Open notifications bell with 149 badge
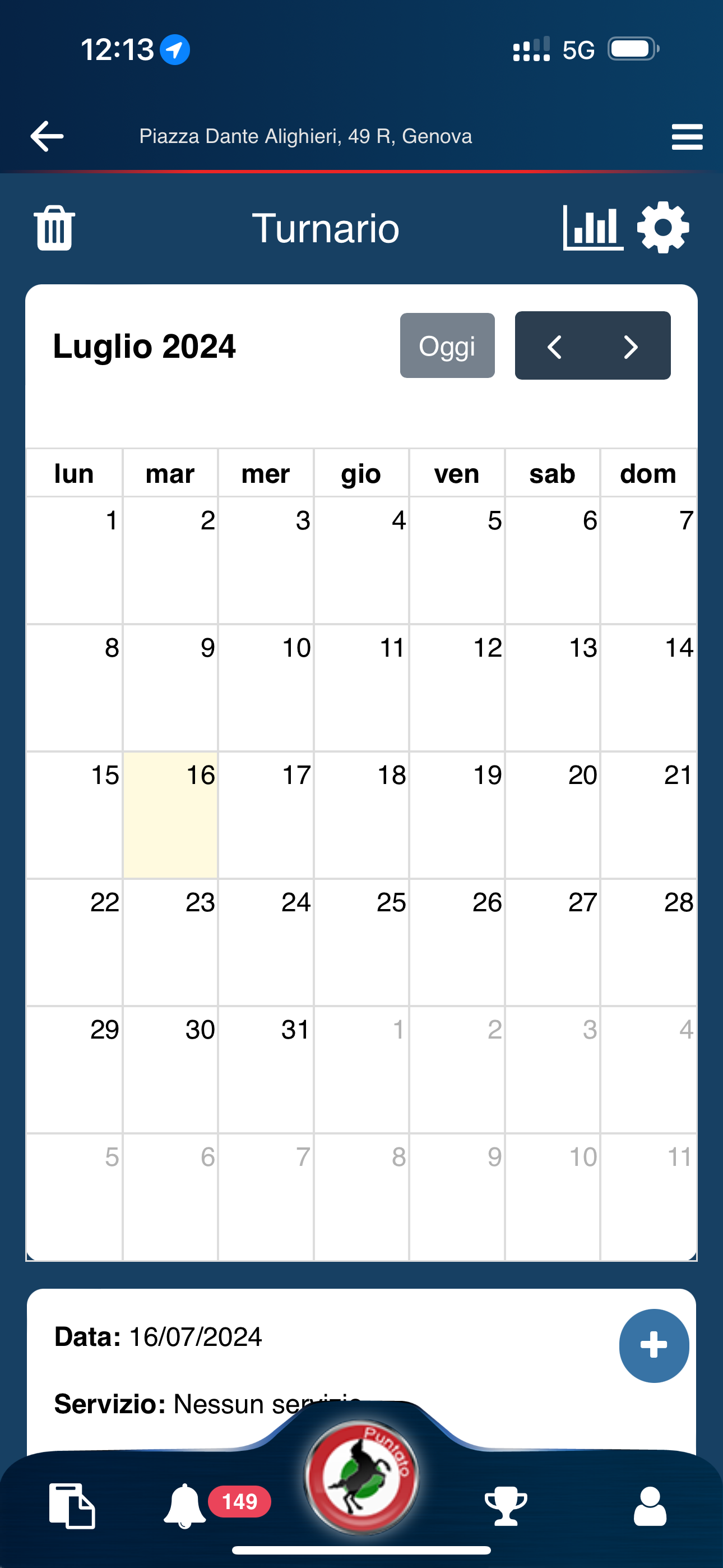This screenshot has width=723, height=1568. pos(185,1506)
